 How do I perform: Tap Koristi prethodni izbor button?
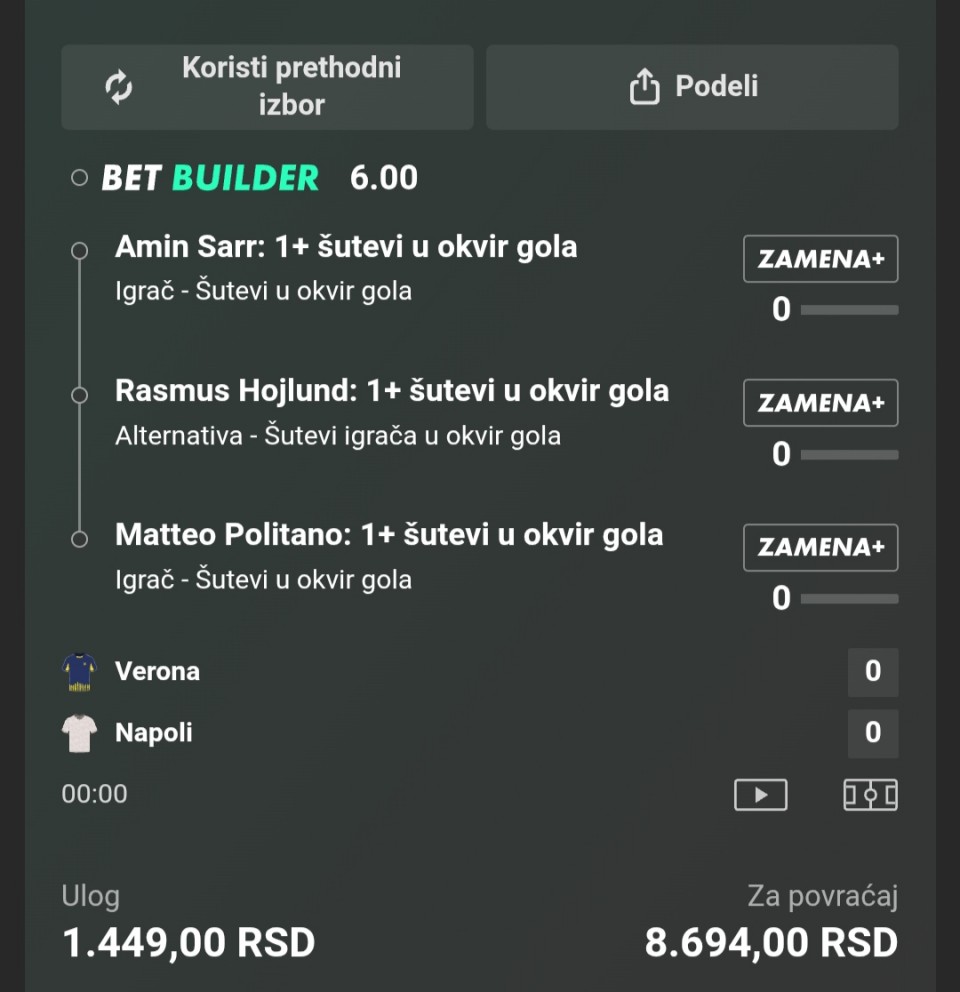point(267,87)
